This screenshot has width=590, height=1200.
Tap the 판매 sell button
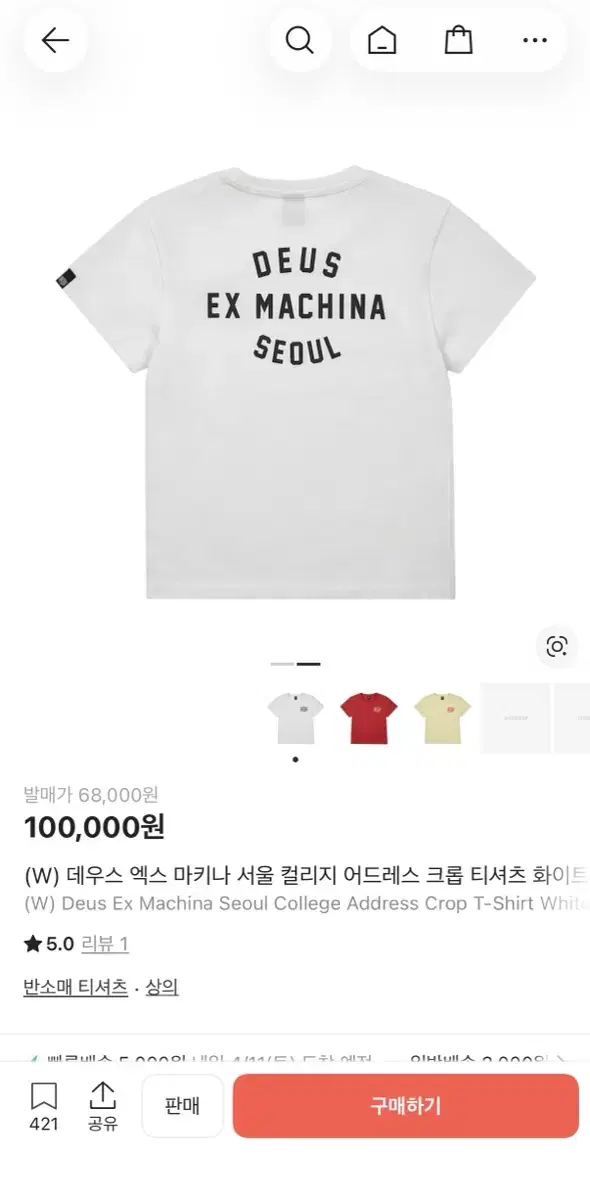(x=183, y=1106)
